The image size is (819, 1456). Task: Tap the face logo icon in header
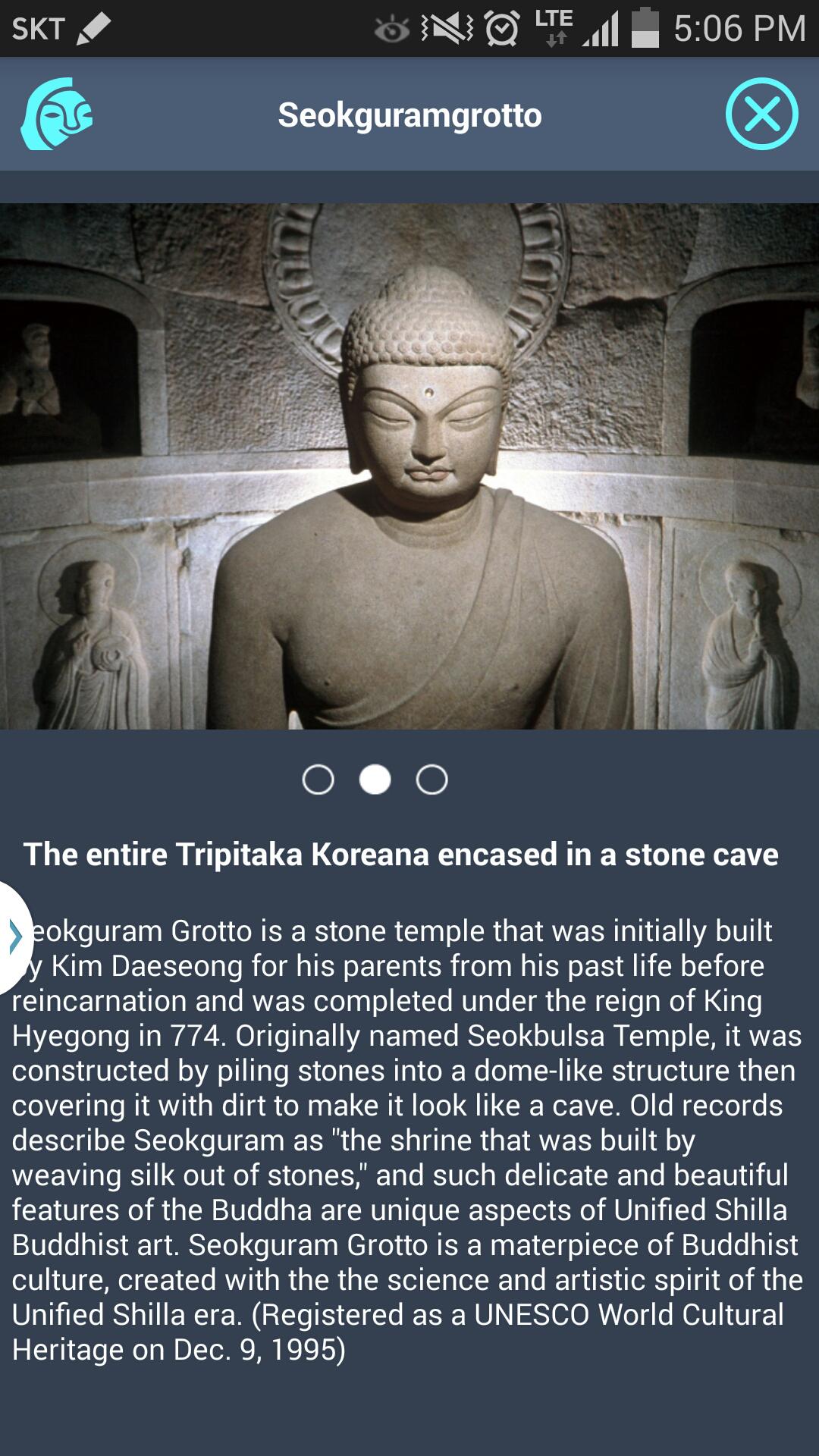[57, 115]
